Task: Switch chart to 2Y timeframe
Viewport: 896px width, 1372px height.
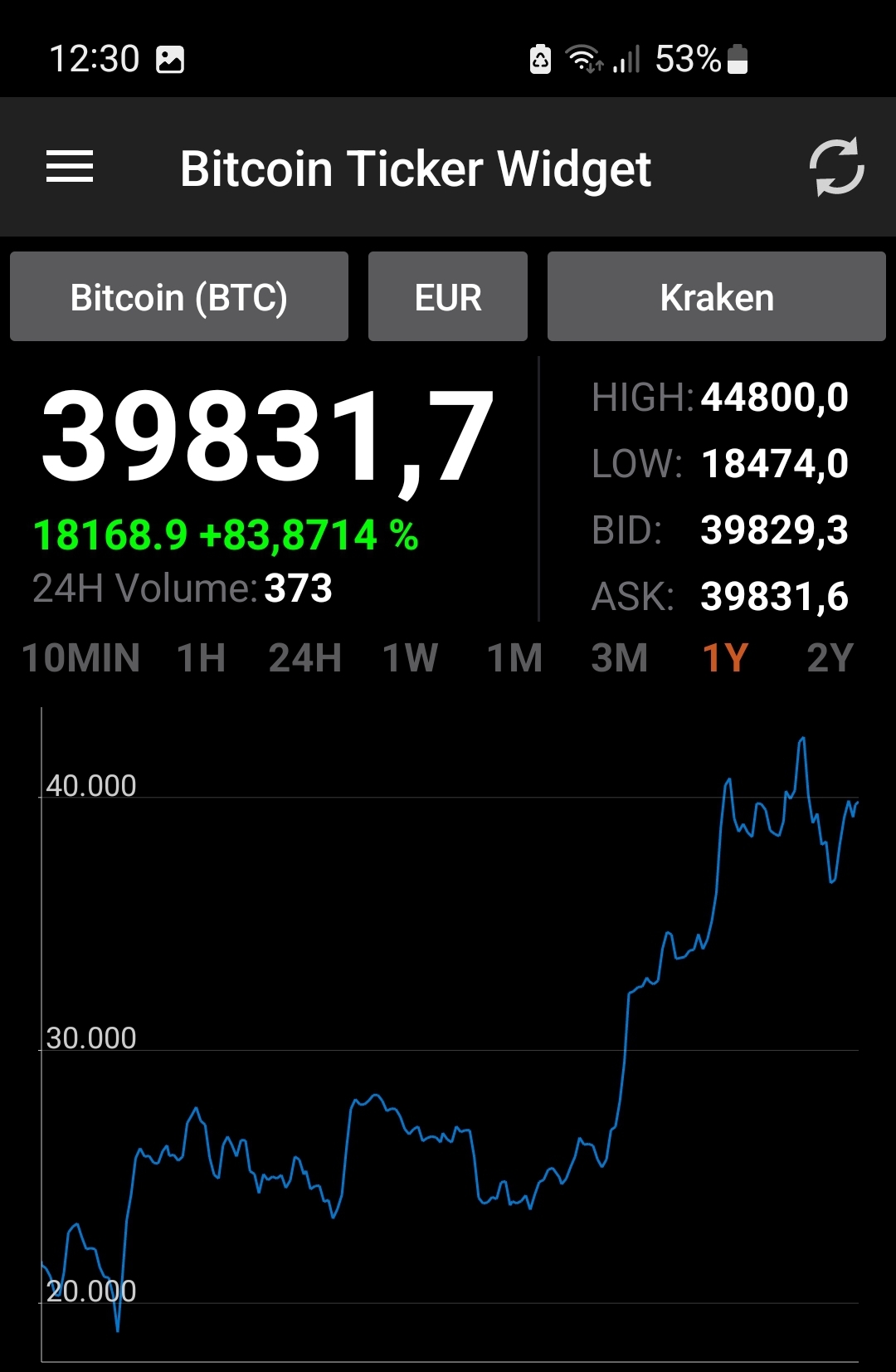Action: point(829,657)
